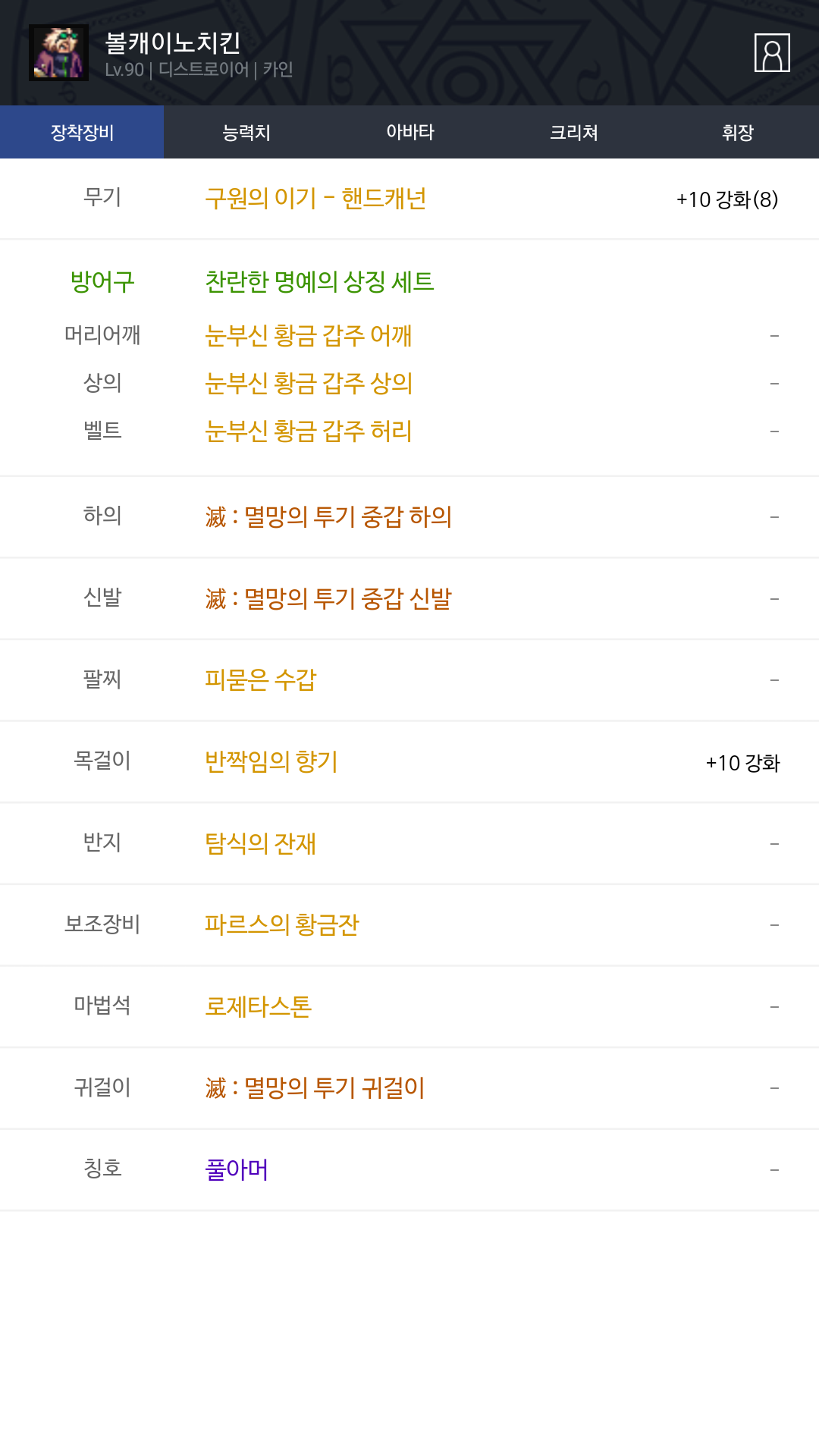Select the 장착장비 tab
Viewport: 819px width, 1456px height.
pos(82,132)
